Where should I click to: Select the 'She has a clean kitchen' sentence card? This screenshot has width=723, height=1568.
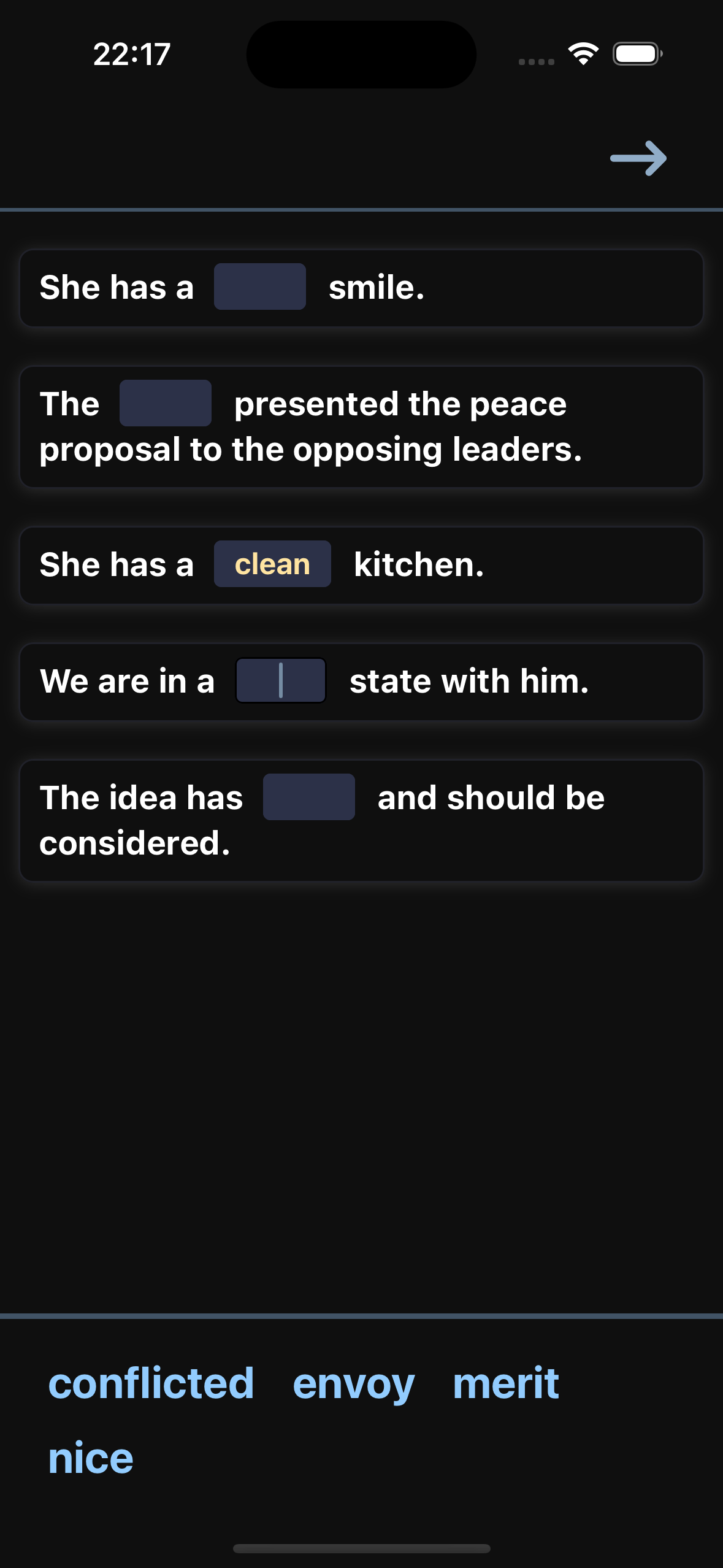pos(361,565)
